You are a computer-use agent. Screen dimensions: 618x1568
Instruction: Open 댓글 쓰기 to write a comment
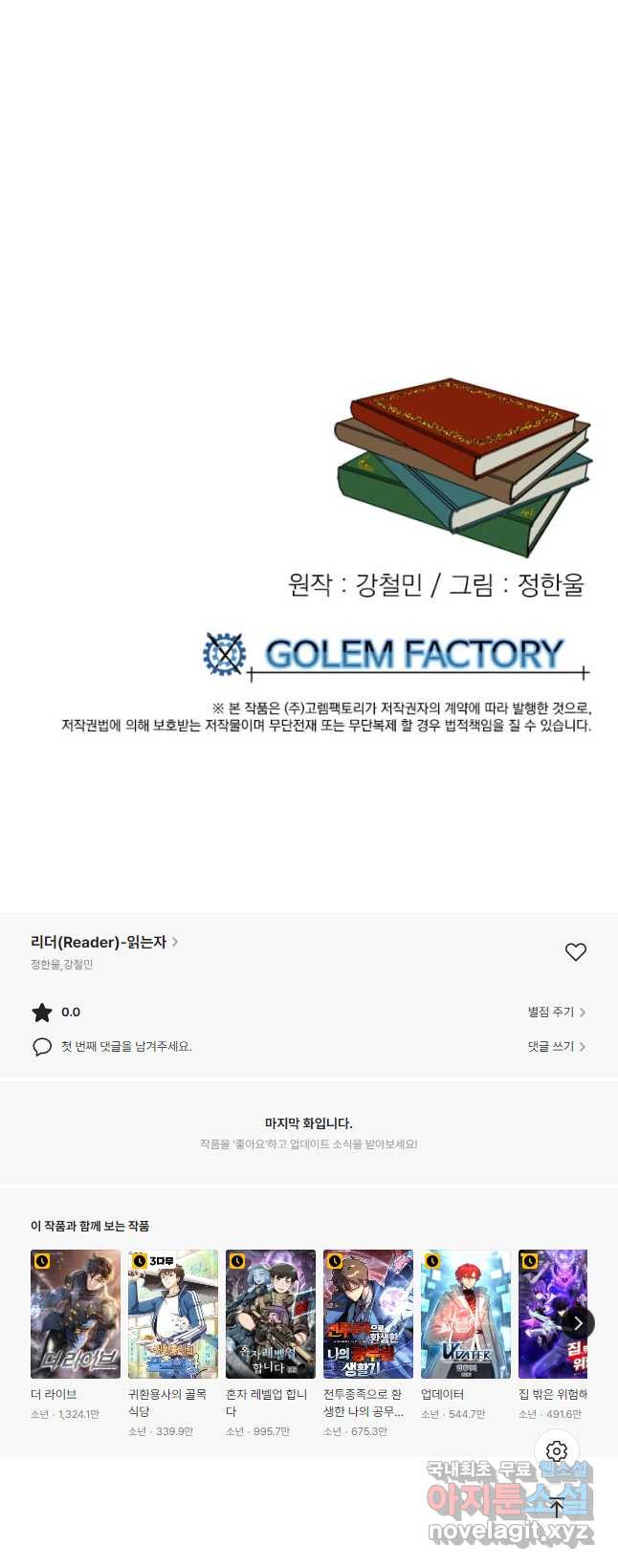coord(556,1047)
